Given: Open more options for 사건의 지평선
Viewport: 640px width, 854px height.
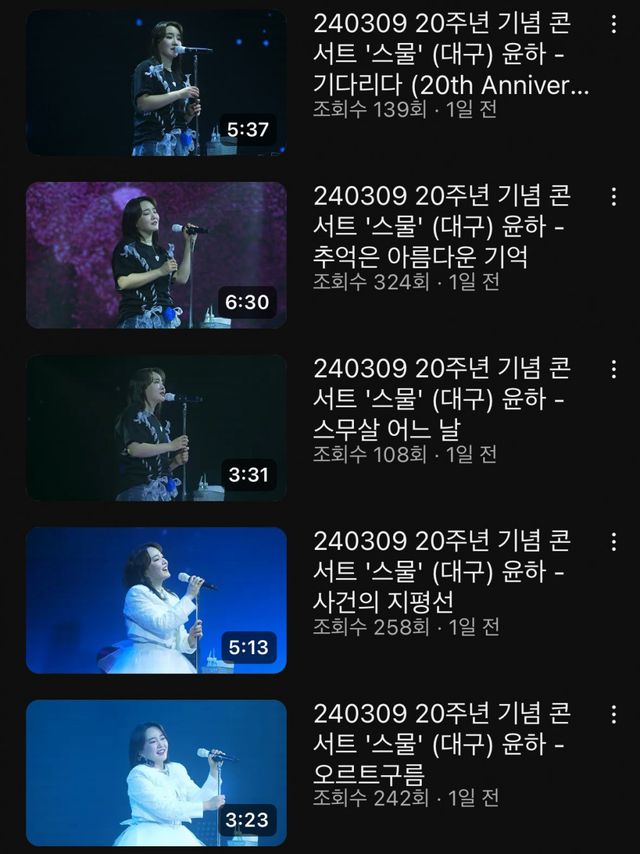Looking at the screenshot, I should click(614, 542).
